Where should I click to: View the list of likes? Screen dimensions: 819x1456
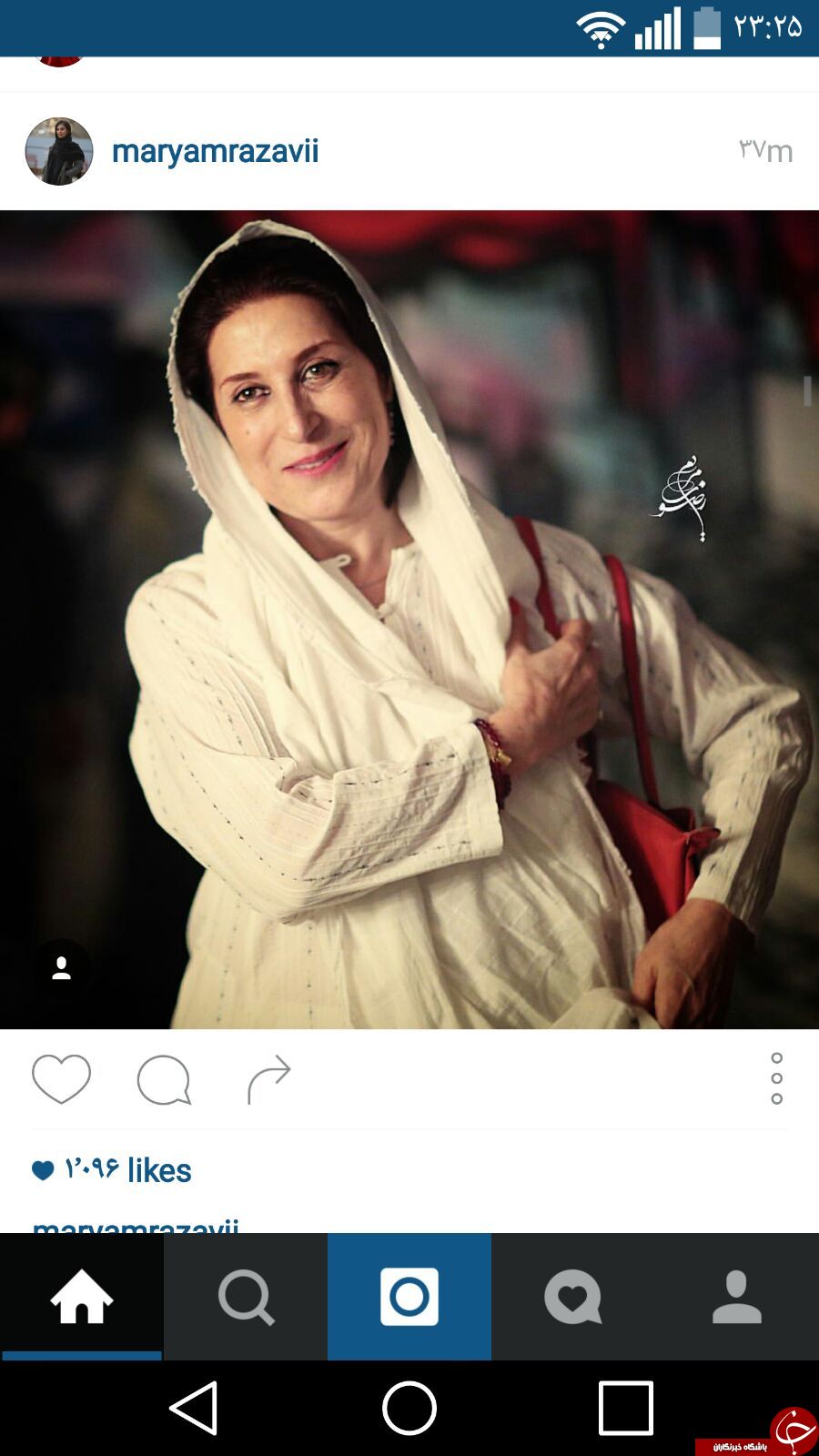[x=127, y=1170]
